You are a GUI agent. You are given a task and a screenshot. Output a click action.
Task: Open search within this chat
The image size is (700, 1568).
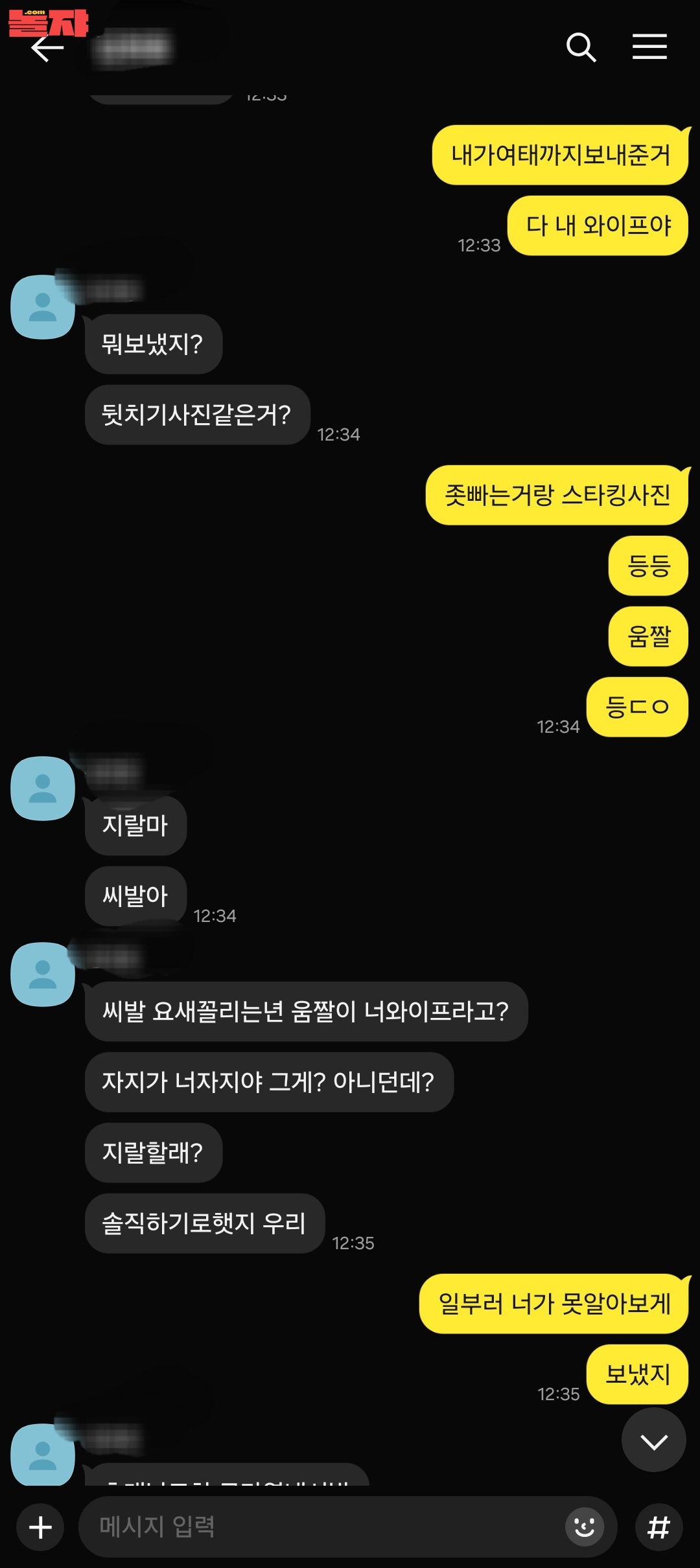coord(581,47)
